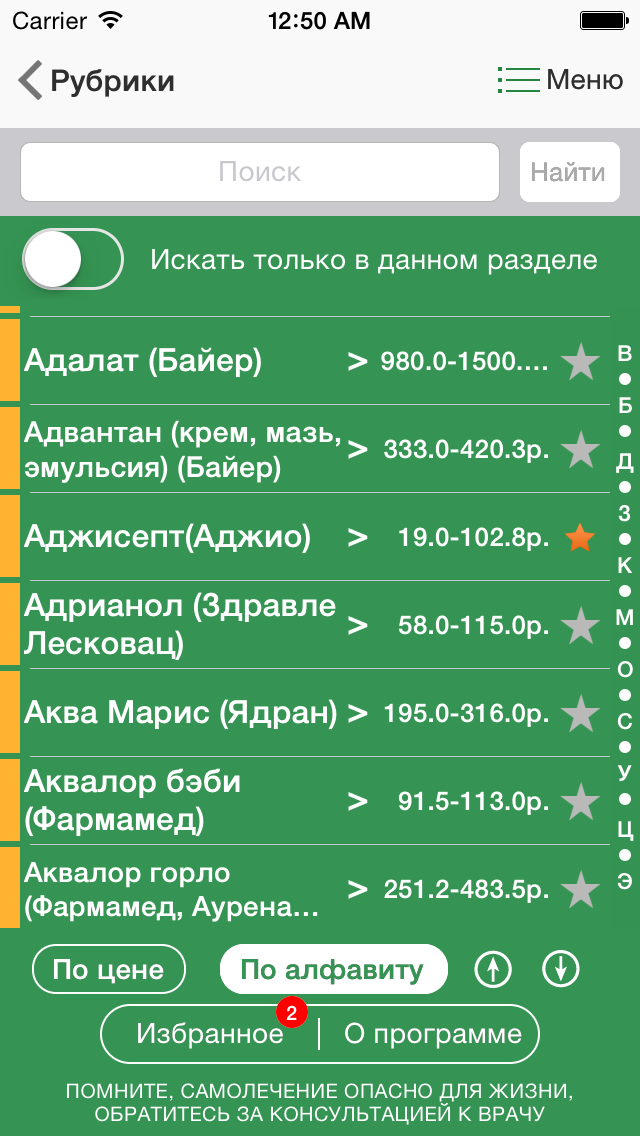The height and width of the screenshot is (1136, 640).
Task: Tap the descending sort arrow icon
Action: pyautogui.click(x=561, y=969)
